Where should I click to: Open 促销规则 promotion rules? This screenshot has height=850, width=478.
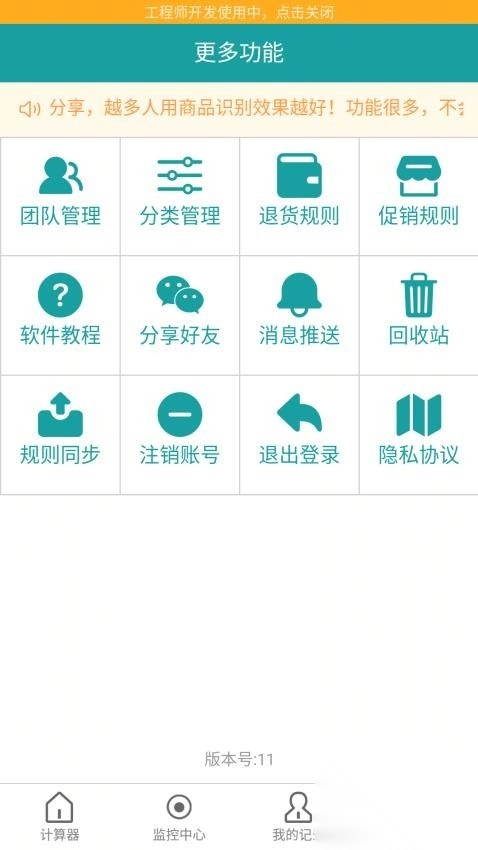[x=419, y=196]
